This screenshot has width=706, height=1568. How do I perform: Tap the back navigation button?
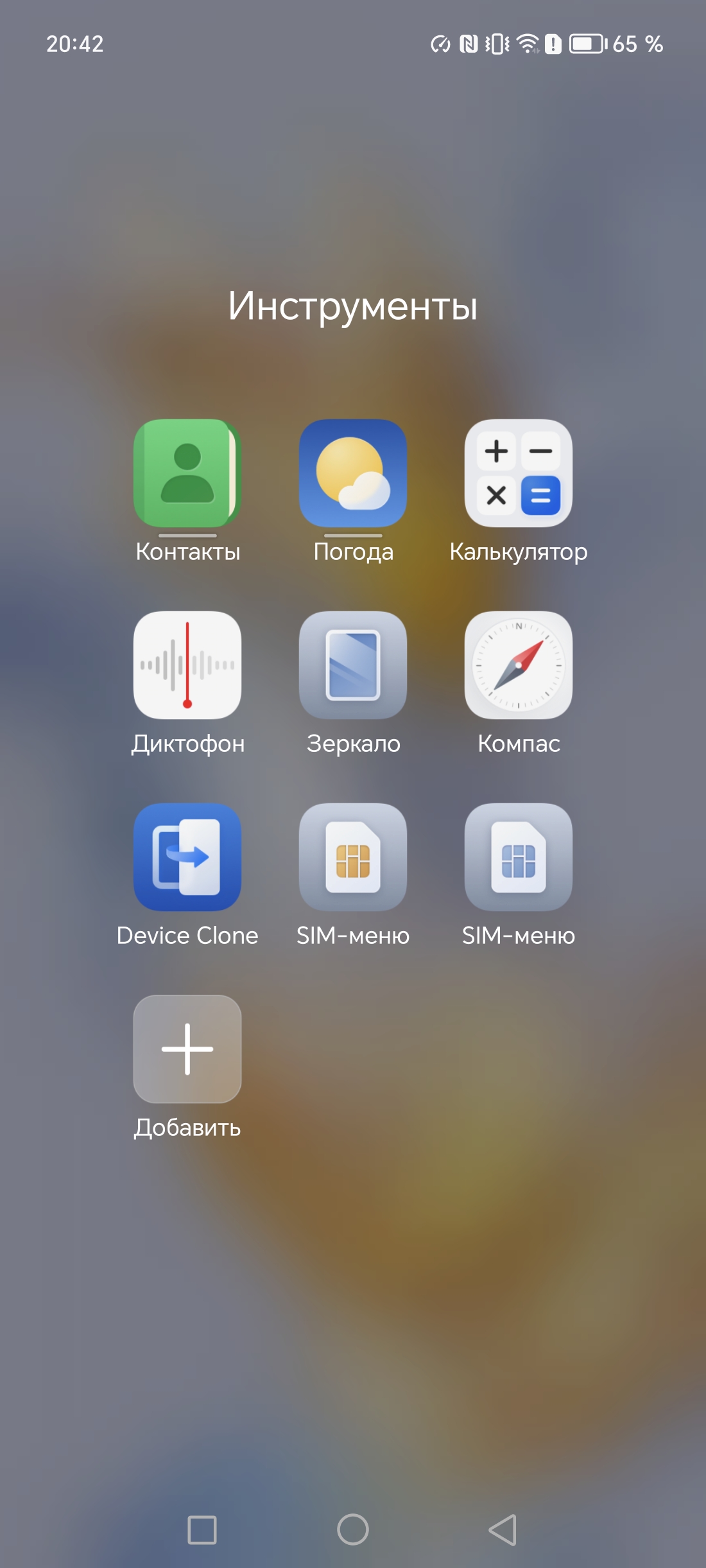[503, 1529]
